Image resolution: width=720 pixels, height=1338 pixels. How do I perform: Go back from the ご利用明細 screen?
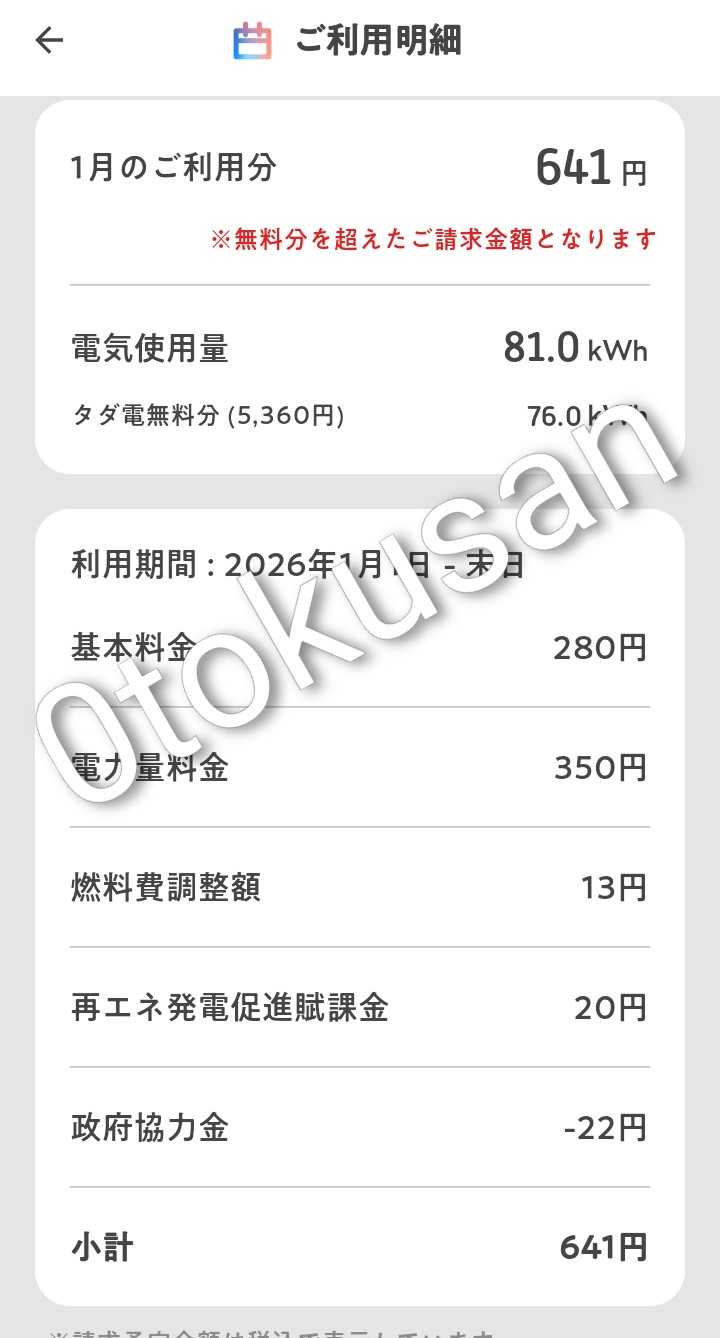click(48, 40)
